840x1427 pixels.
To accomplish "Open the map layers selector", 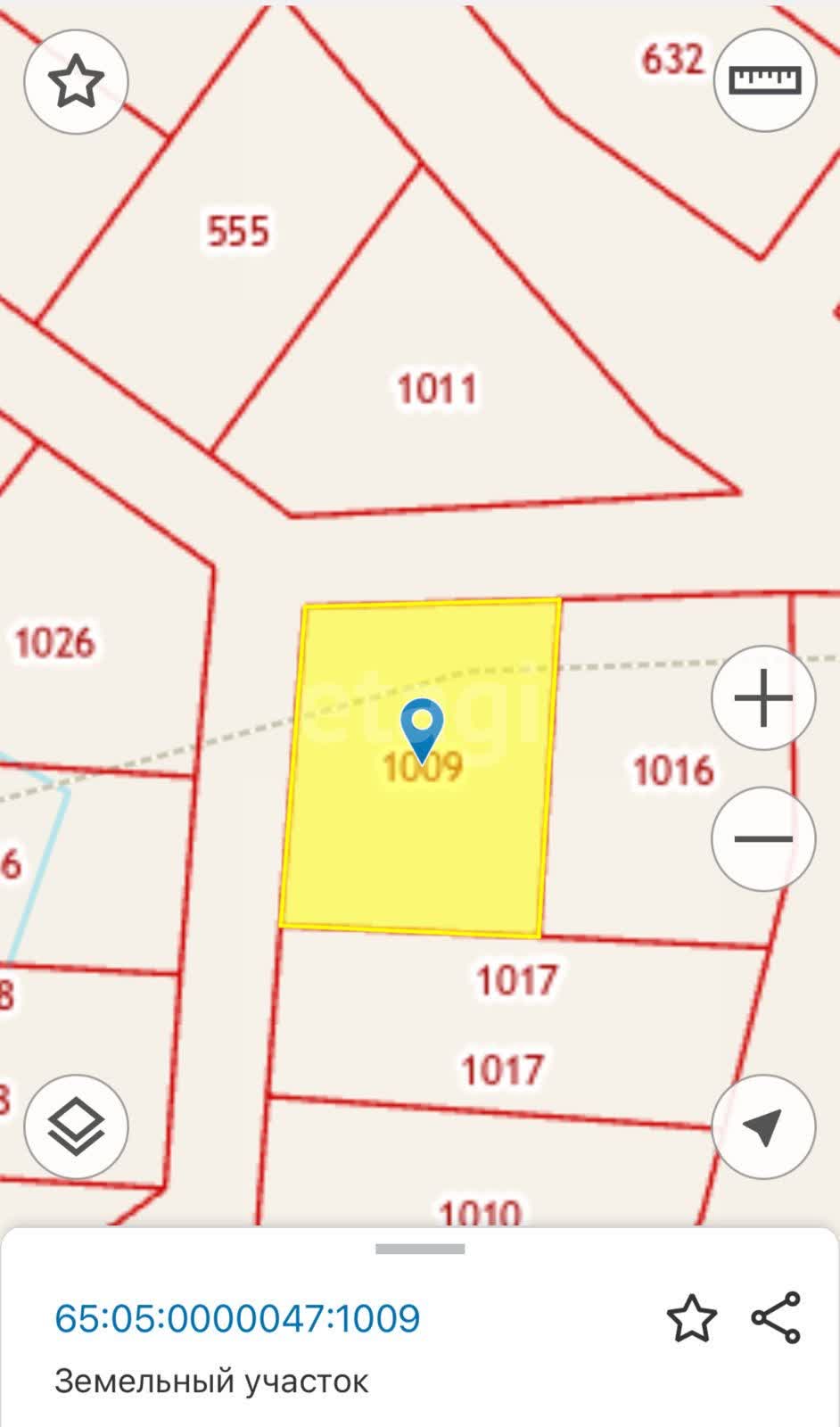I will (76, 1127).
